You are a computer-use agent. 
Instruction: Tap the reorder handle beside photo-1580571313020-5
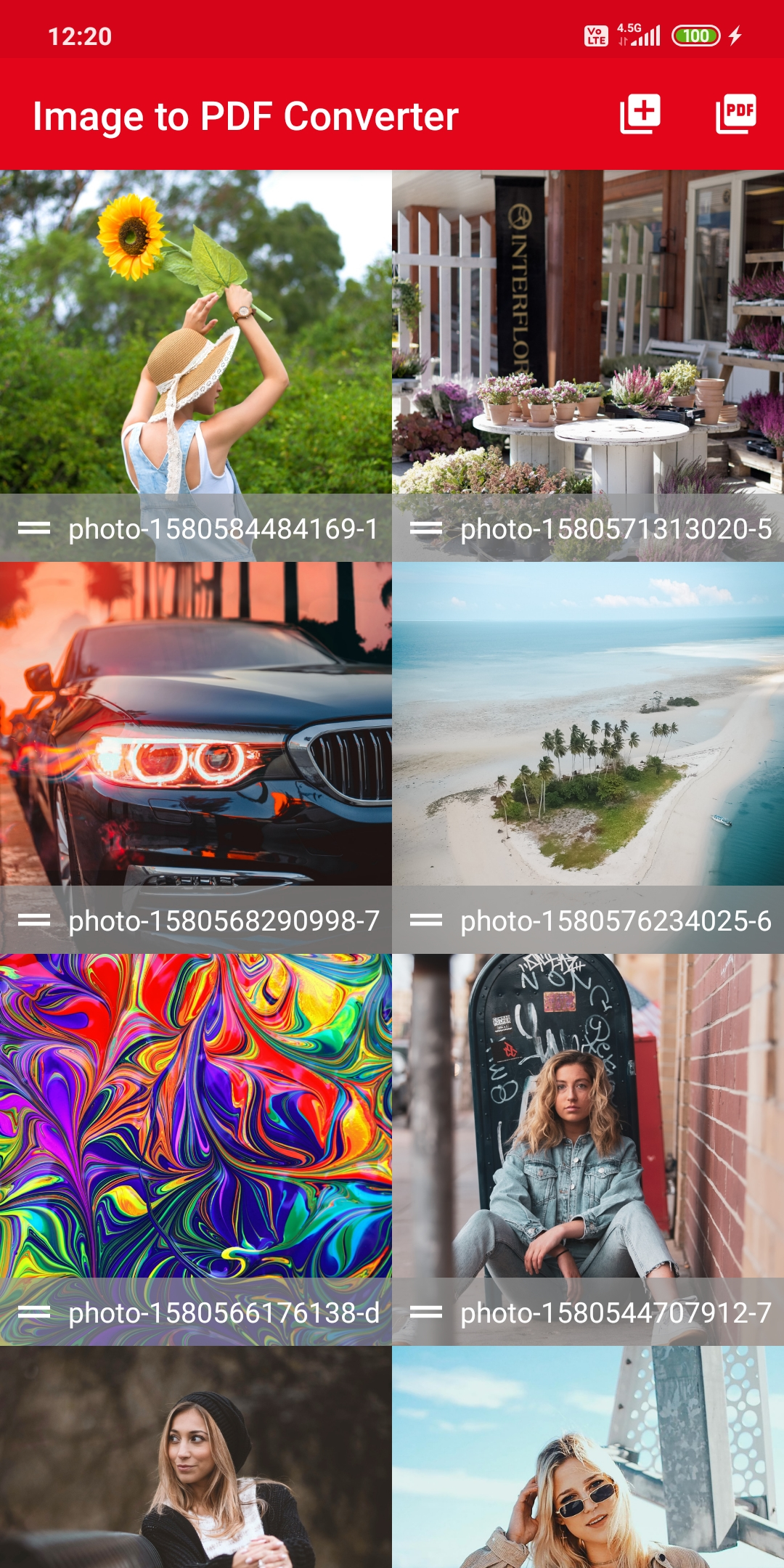coord(426,528)
